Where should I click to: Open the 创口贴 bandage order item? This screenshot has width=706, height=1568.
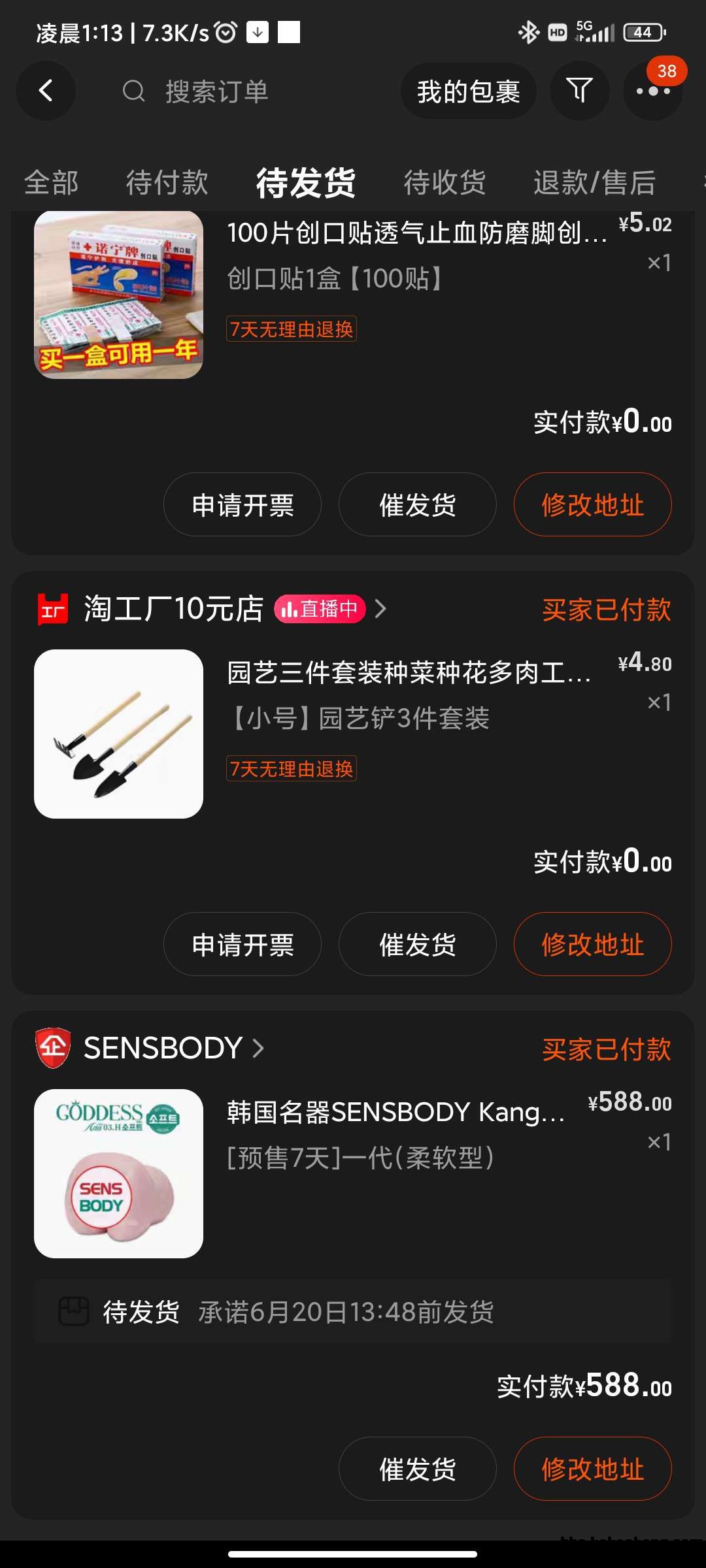417,233
